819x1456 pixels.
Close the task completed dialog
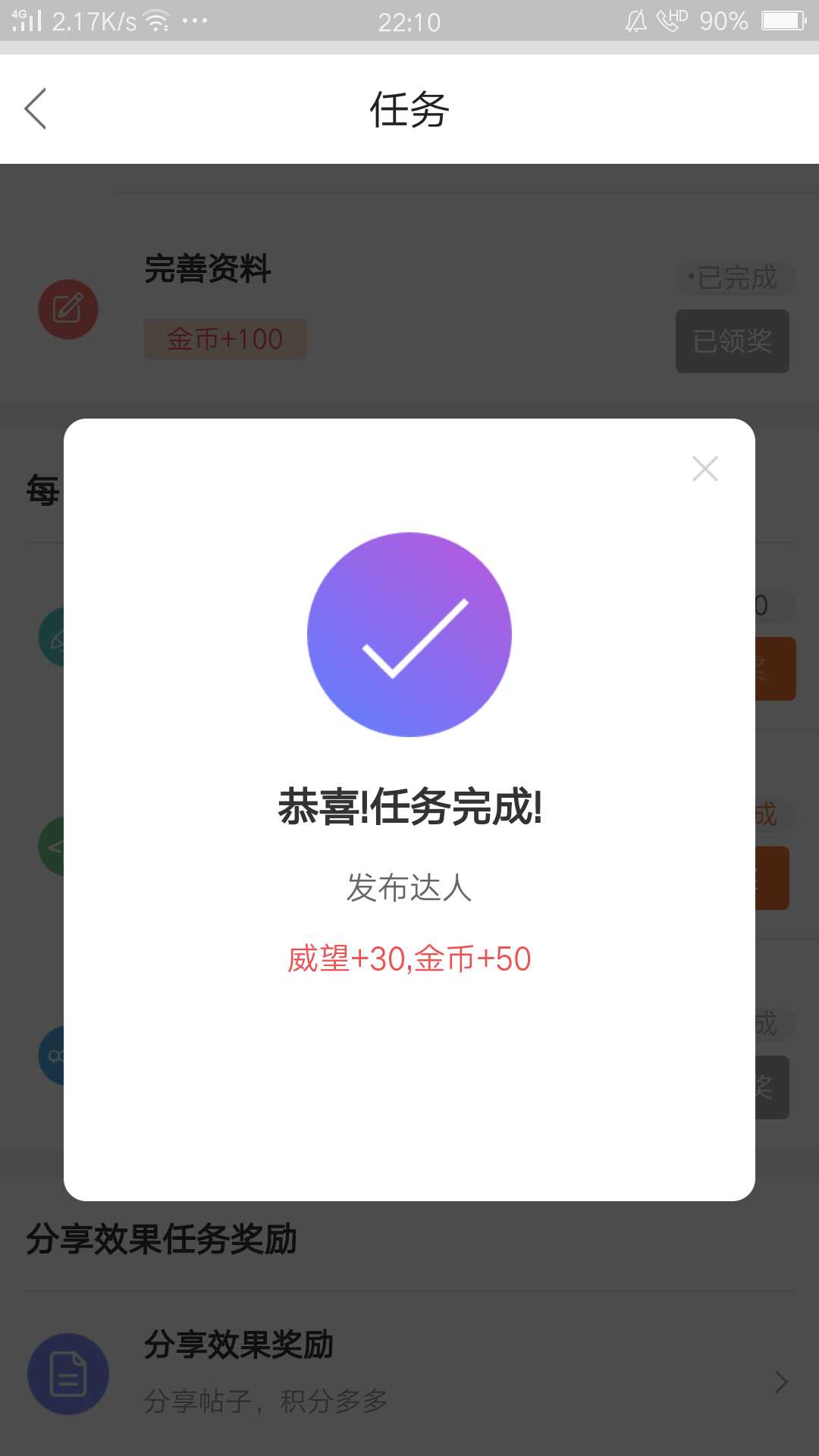tap(705, 469)
